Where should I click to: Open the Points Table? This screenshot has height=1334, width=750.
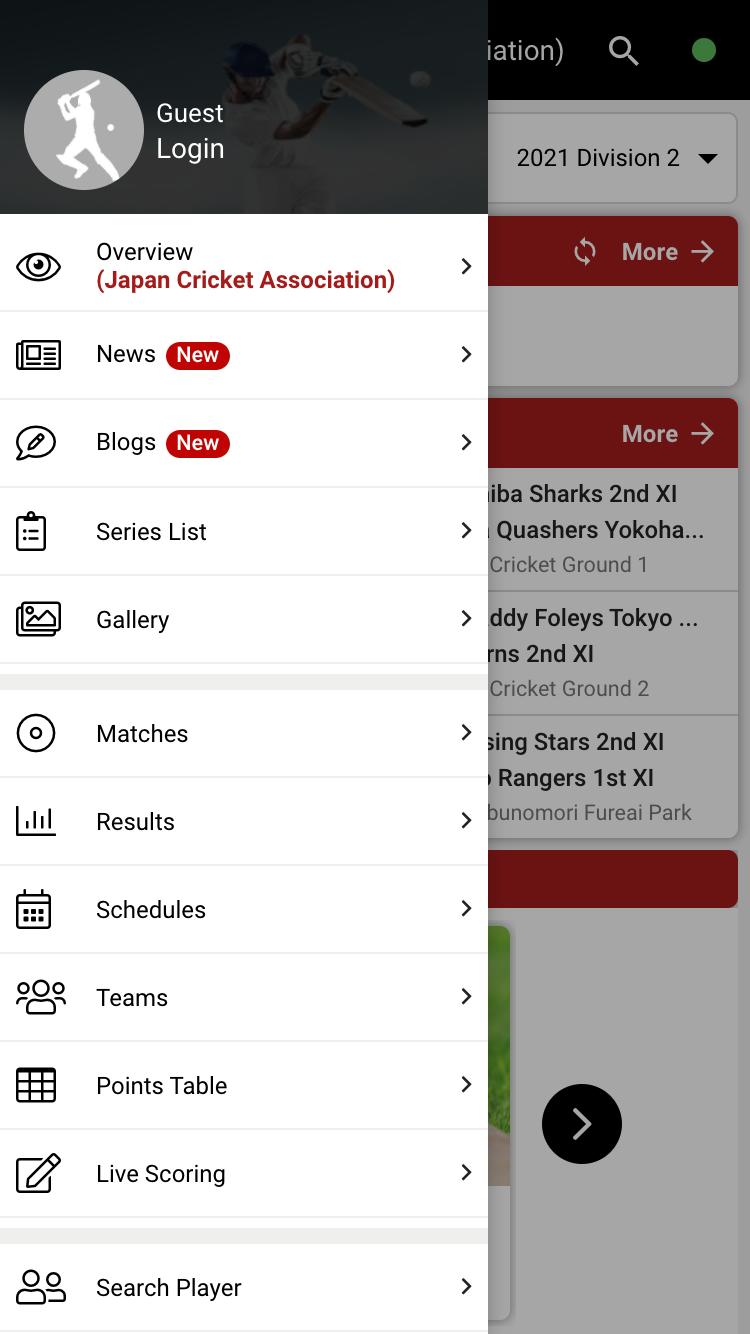click(x=244, y=1085)
